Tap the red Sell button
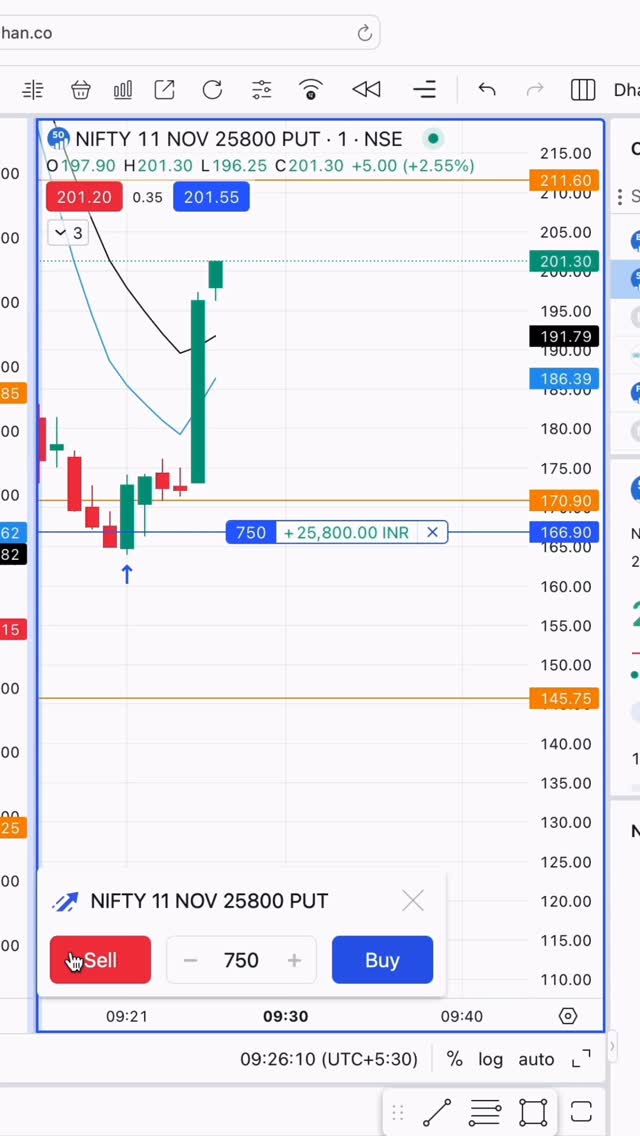The image size is (640, 1136). coord(100,960)
